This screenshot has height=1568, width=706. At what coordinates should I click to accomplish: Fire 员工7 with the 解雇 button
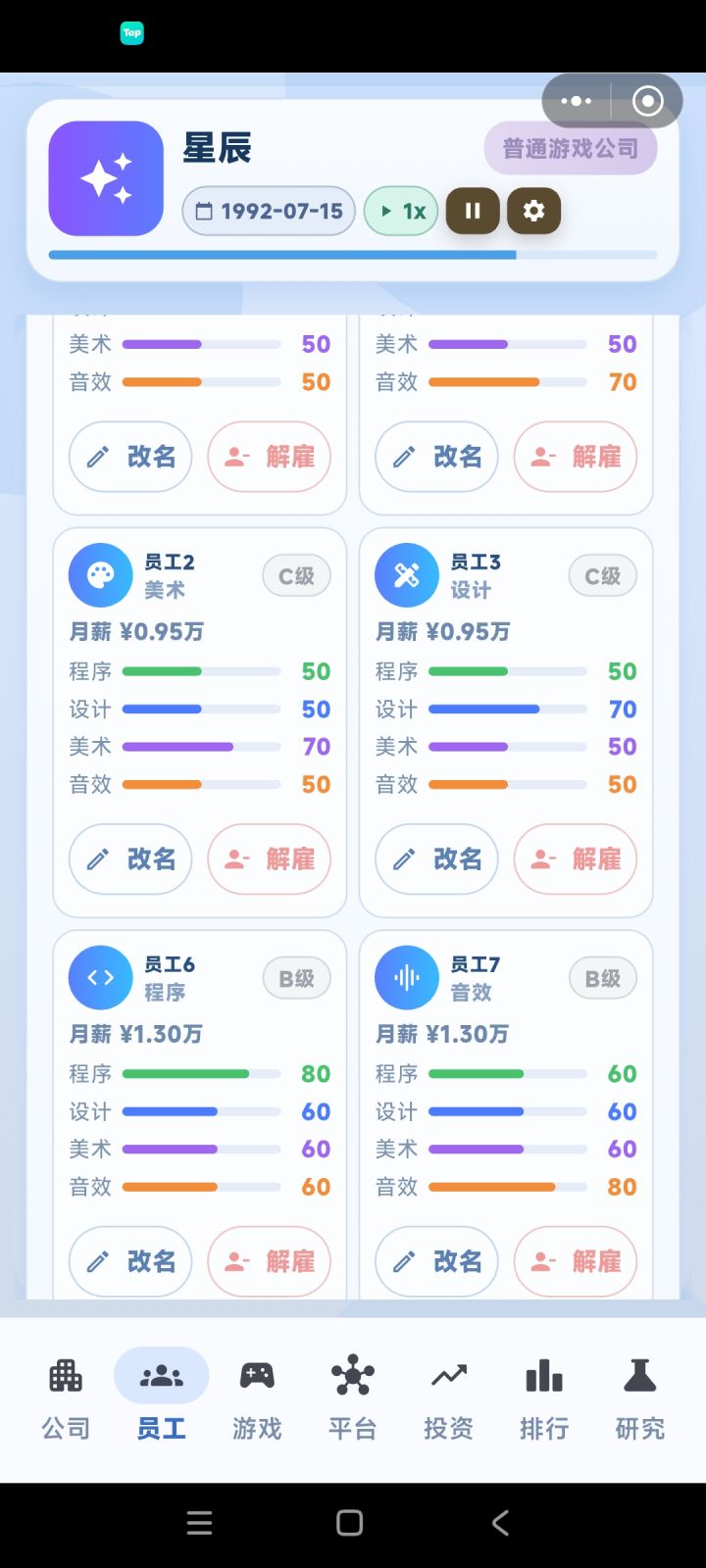(576, 1262)
